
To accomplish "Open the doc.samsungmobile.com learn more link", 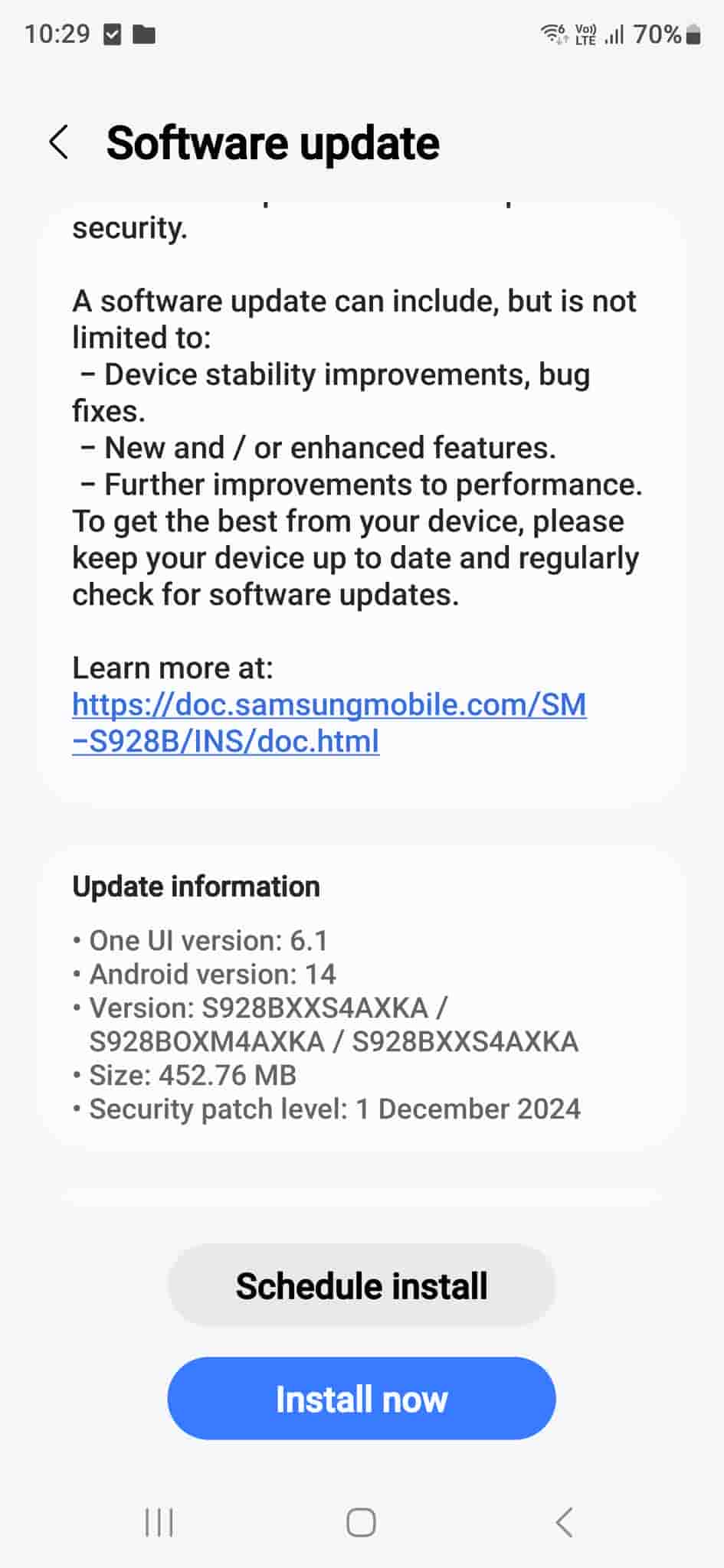I will click(x=329, y=722).
